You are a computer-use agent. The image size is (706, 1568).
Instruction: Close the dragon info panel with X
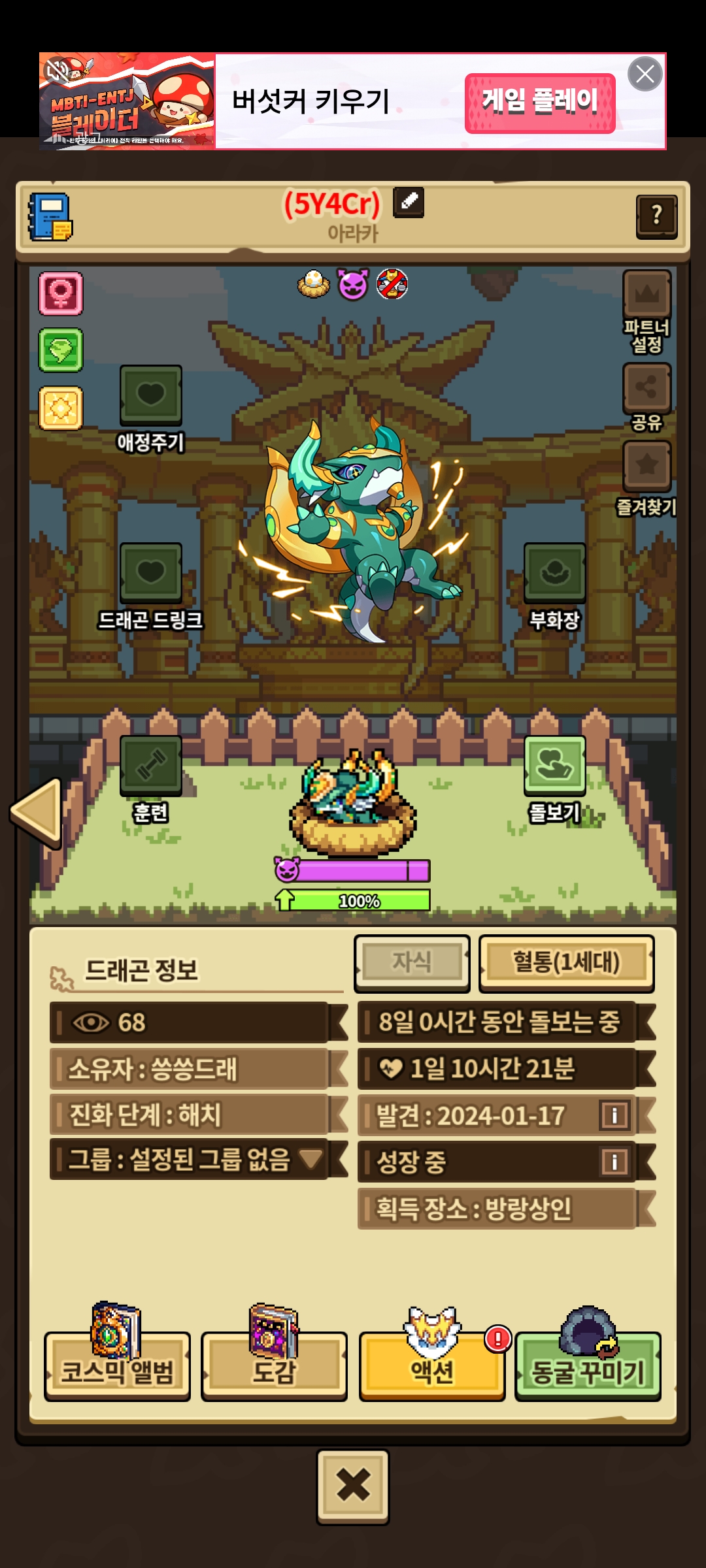(x=353, y=1486)
